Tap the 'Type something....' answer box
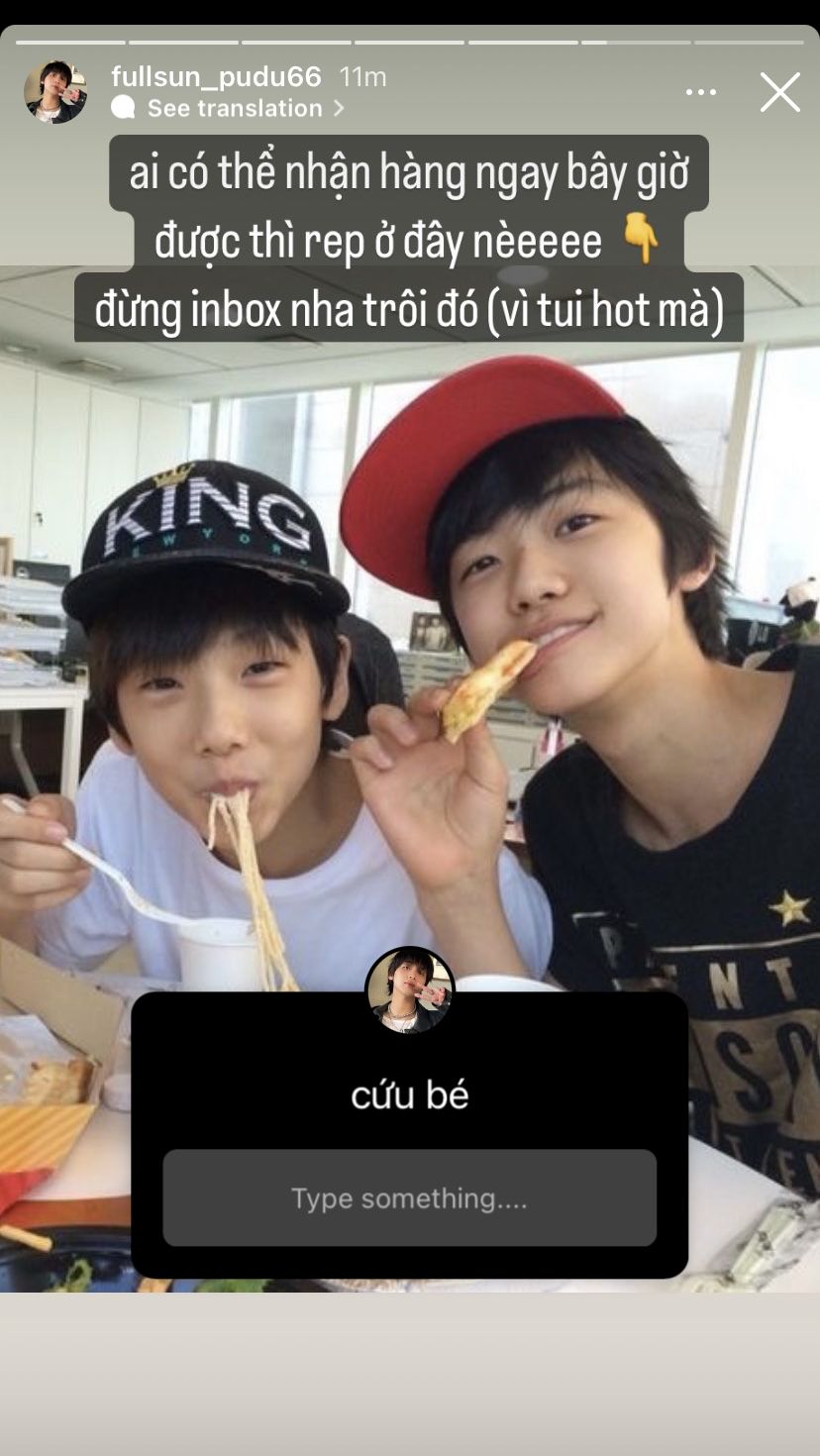This screenshot has width=820, height=1456. (410, 1197)
